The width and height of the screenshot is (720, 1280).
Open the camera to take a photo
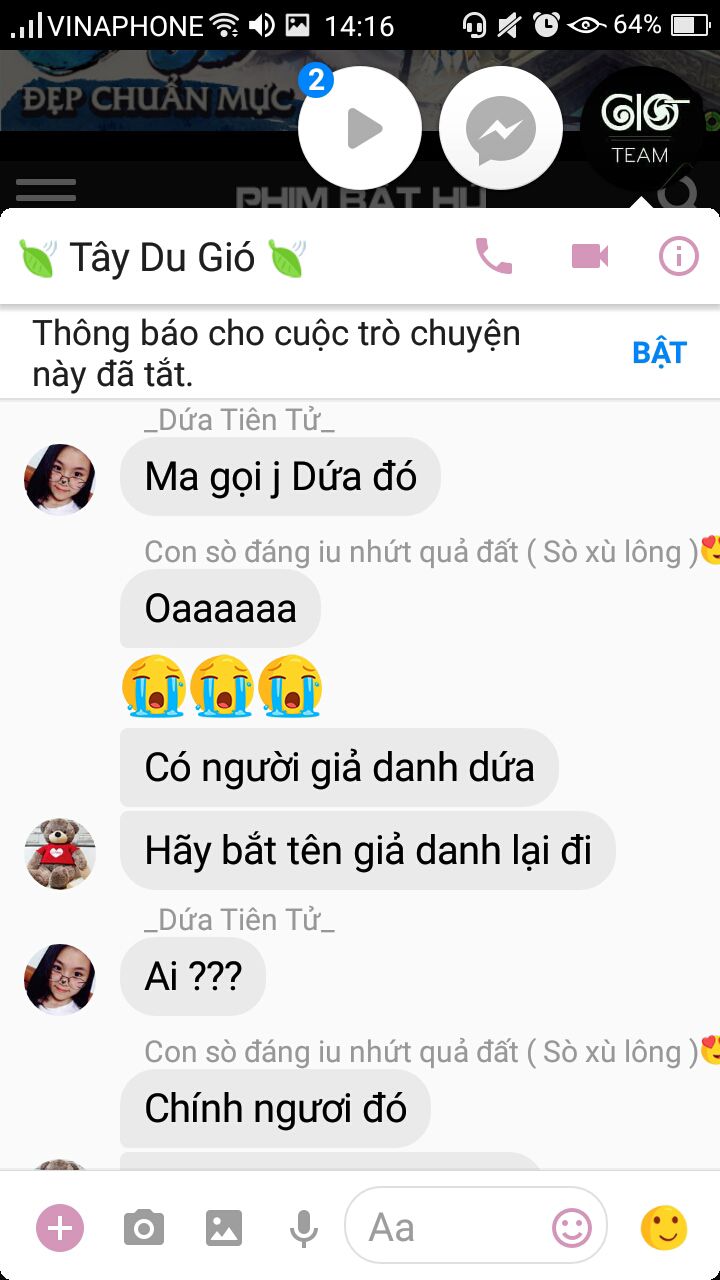click(144, 1227)
